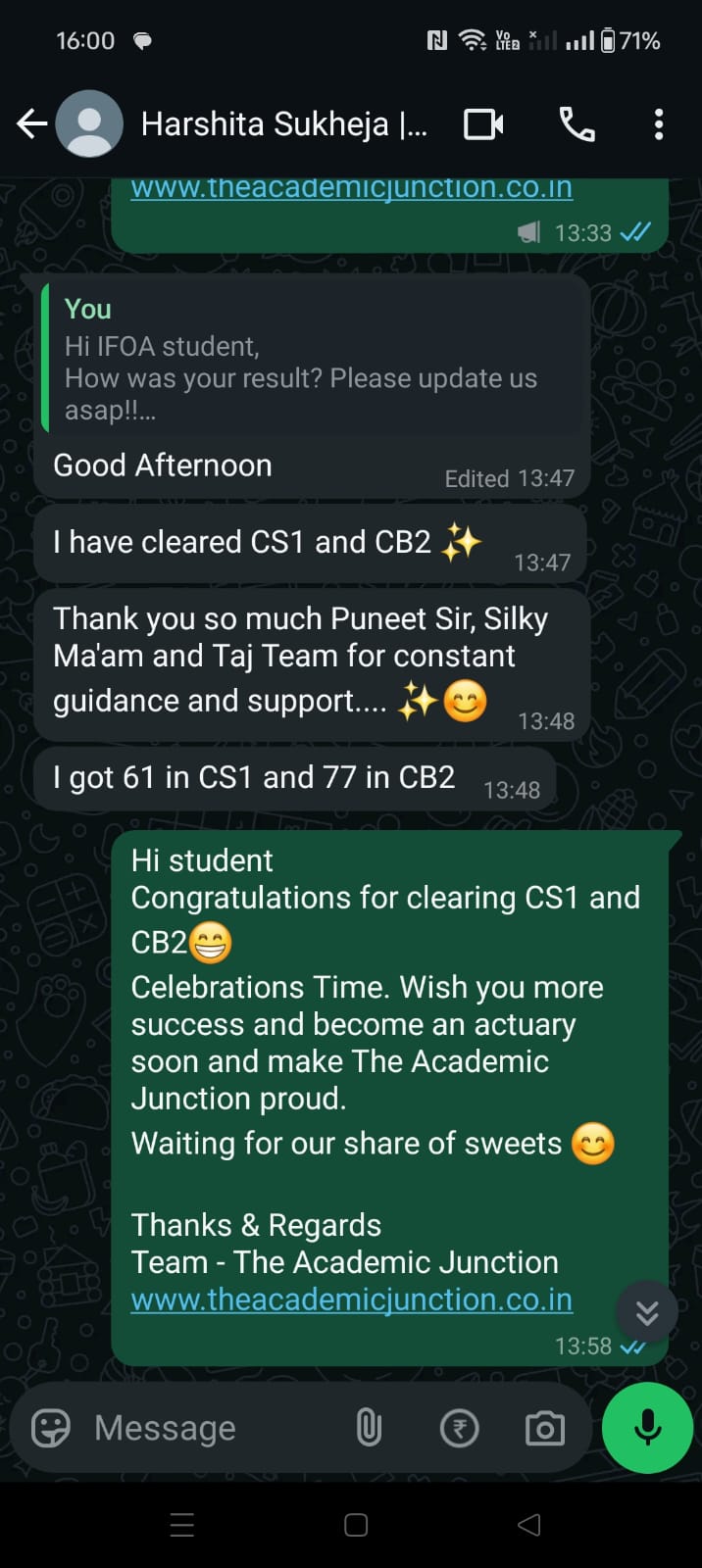Start a video call with Harshita
Image resolution: width=702 pixels, height=1568 pixels.
(x=483, y=124)
